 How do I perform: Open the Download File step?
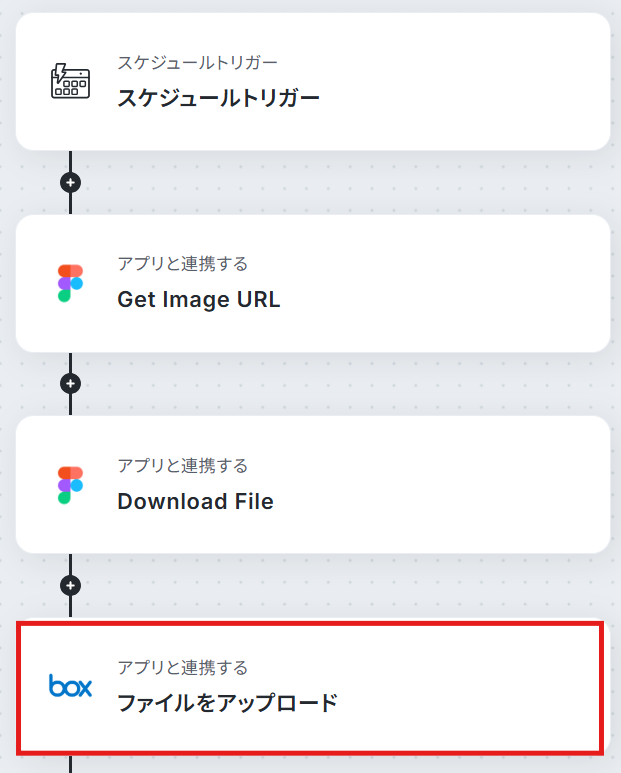pos(313,485)
